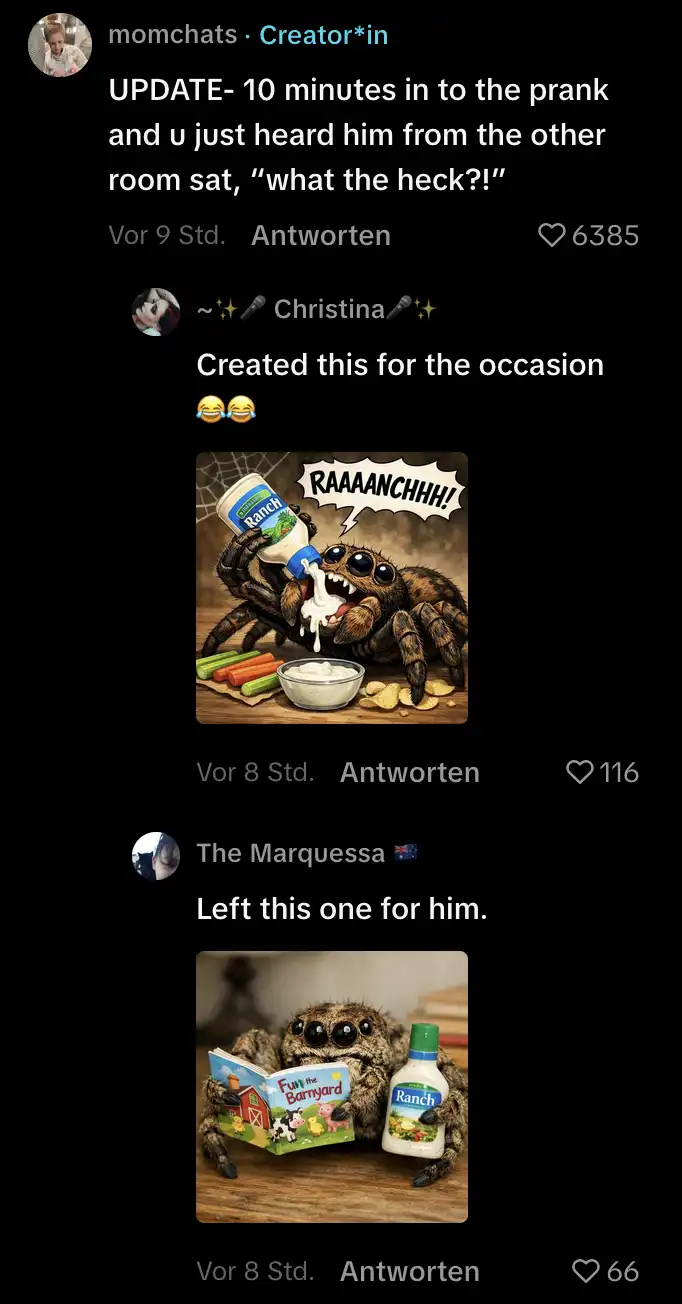Reply to momchats' UPDATE comment
The width and height of the screenshot is (682, 1304).
(x=321, y=236)
